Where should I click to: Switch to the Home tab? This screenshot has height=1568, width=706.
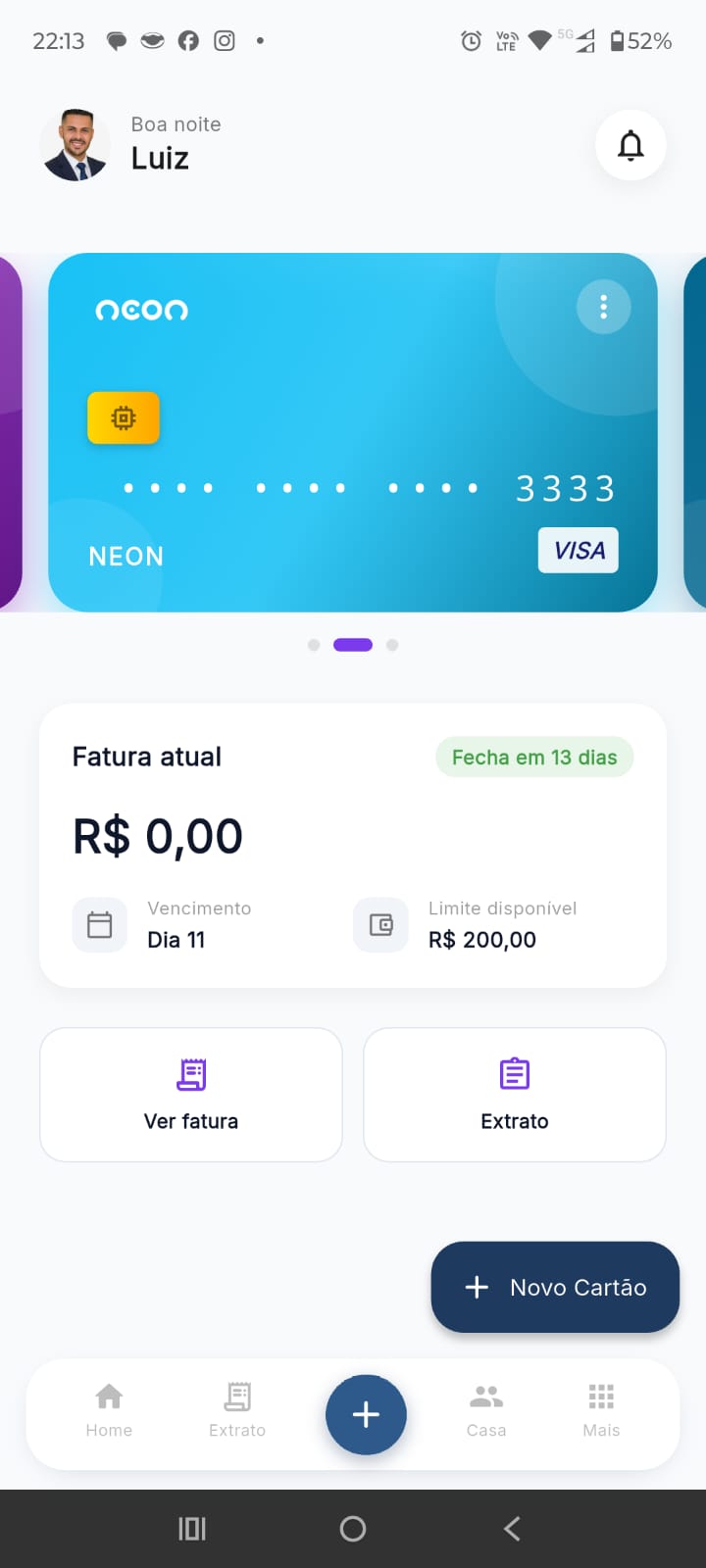[x=109, y=1411]
